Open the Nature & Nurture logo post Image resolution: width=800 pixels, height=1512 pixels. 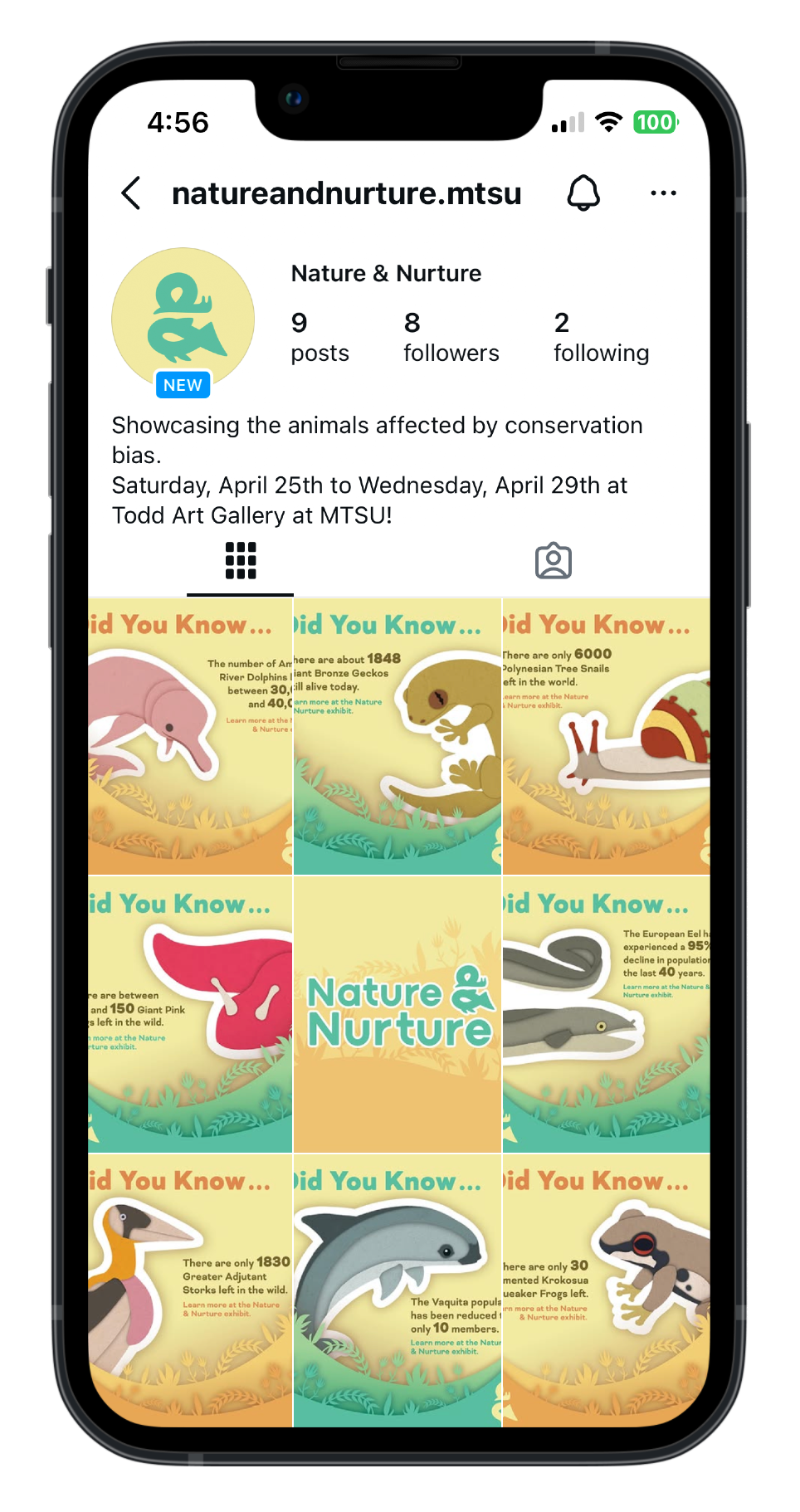pyautogui.click(x=398, y=1014)
